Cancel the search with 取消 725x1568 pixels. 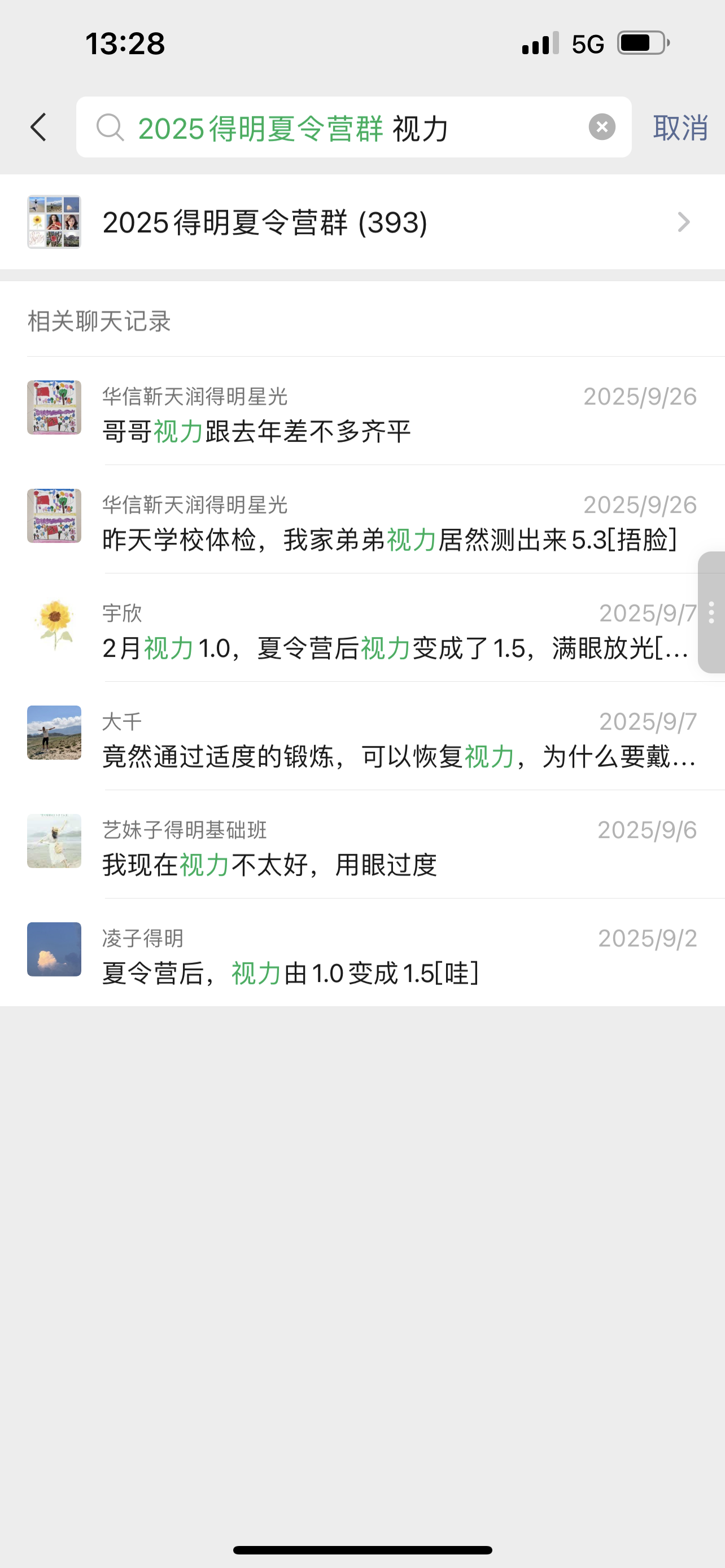(x=680, y=128)
